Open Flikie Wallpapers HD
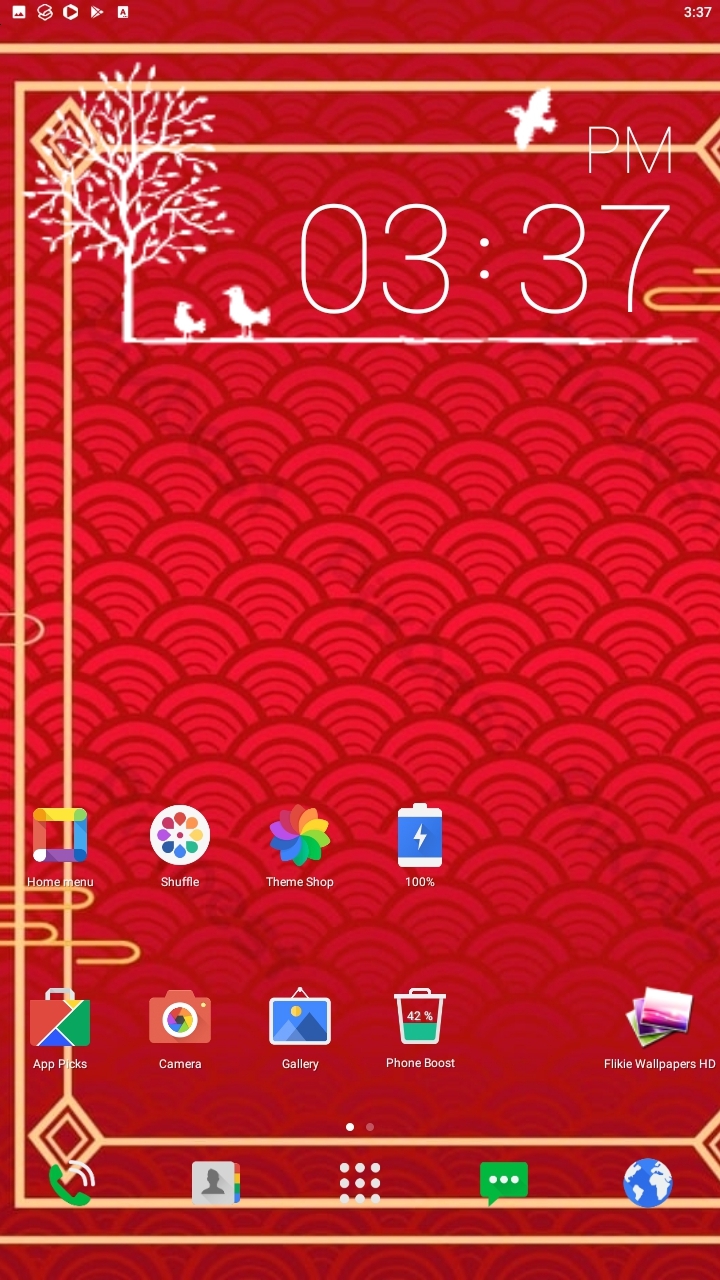The width and height of the screenshot is (720, 1280). click(659, 1018)
